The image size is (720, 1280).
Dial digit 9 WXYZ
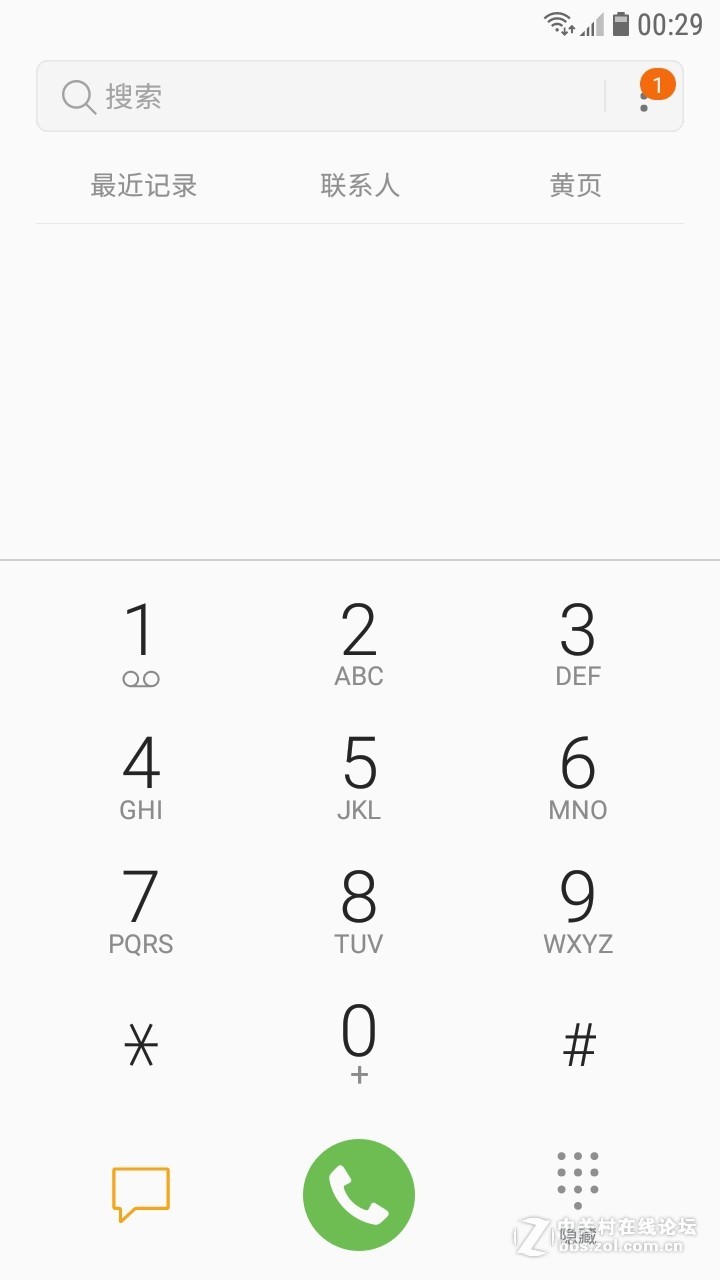[x=578, y=912]
